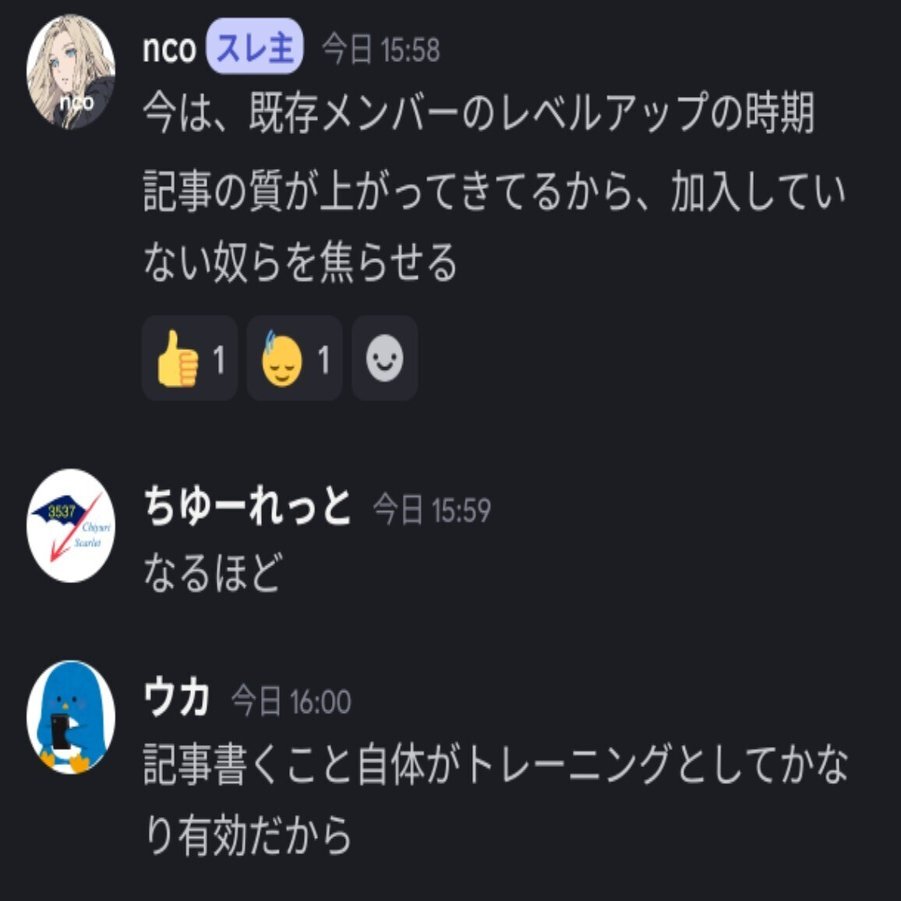Tap the username ウカ

(177, 700)
